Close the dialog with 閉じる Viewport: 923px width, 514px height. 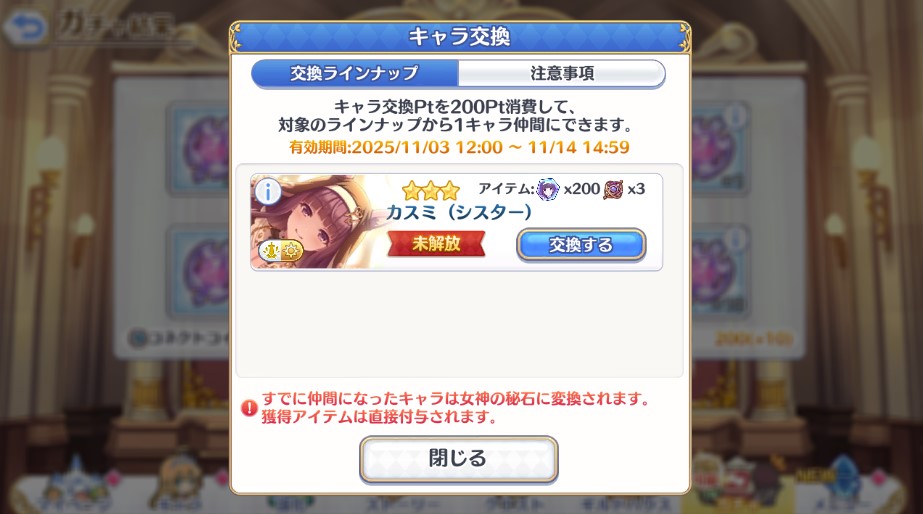click(458, 459)
